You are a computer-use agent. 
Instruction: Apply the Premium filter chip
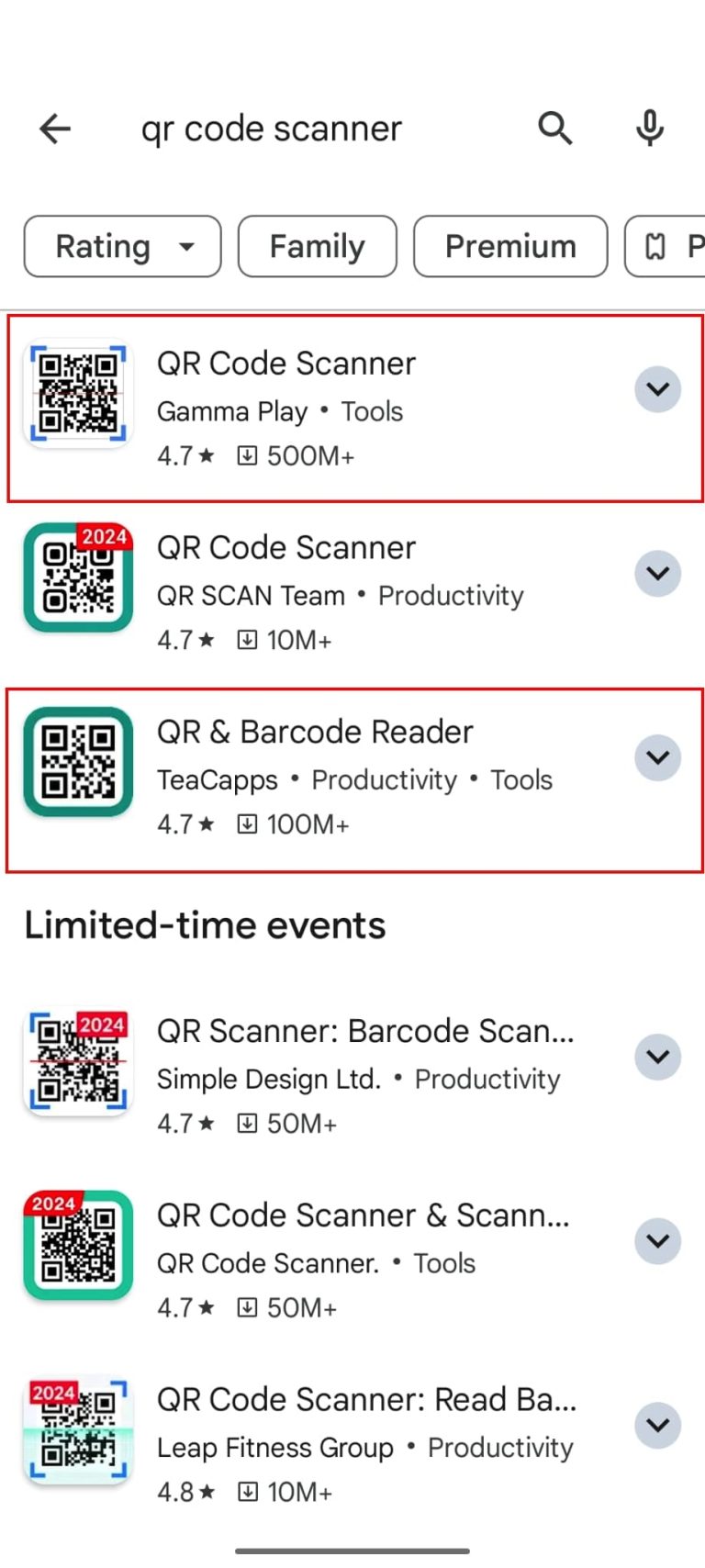510,246
